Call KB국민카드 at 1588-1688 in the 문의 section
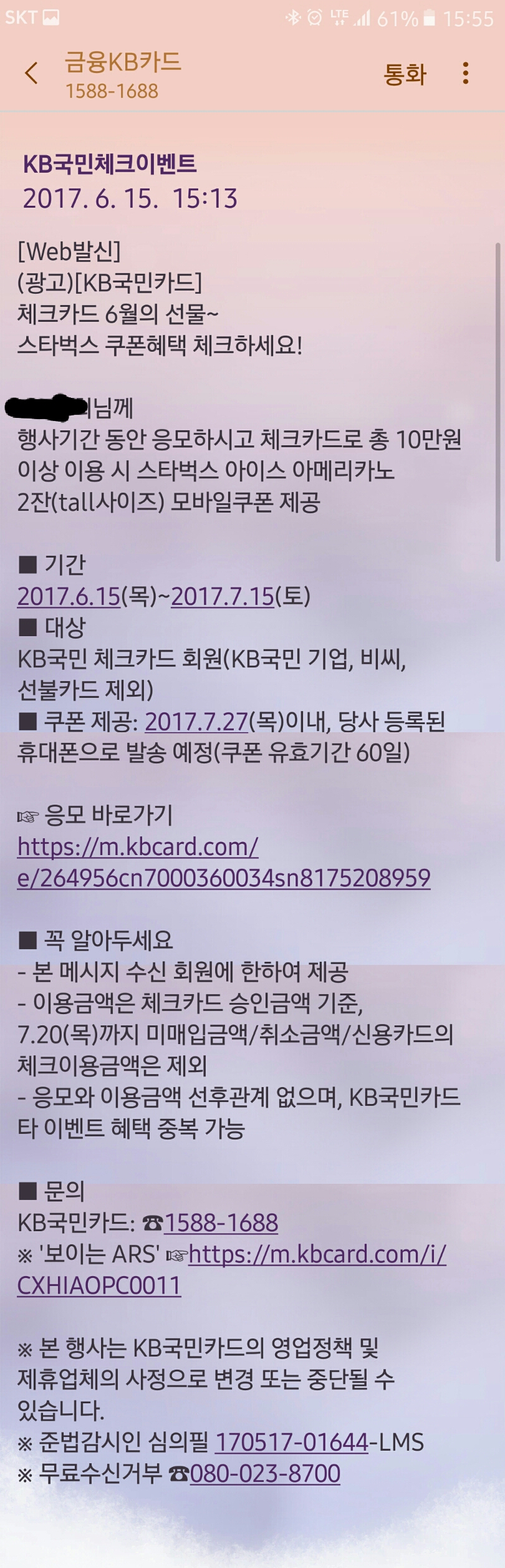 [221, 1222]
